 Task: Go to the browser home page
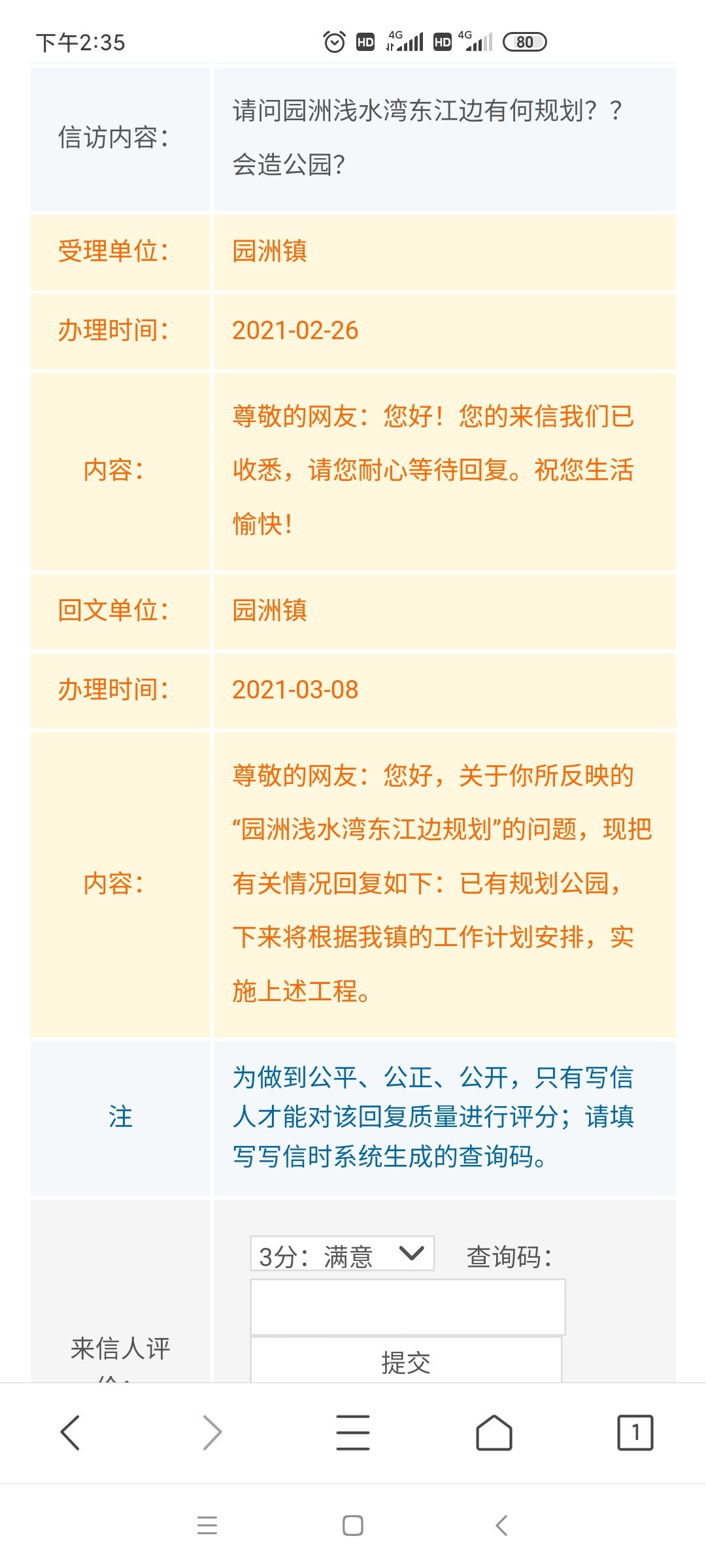494,1433
